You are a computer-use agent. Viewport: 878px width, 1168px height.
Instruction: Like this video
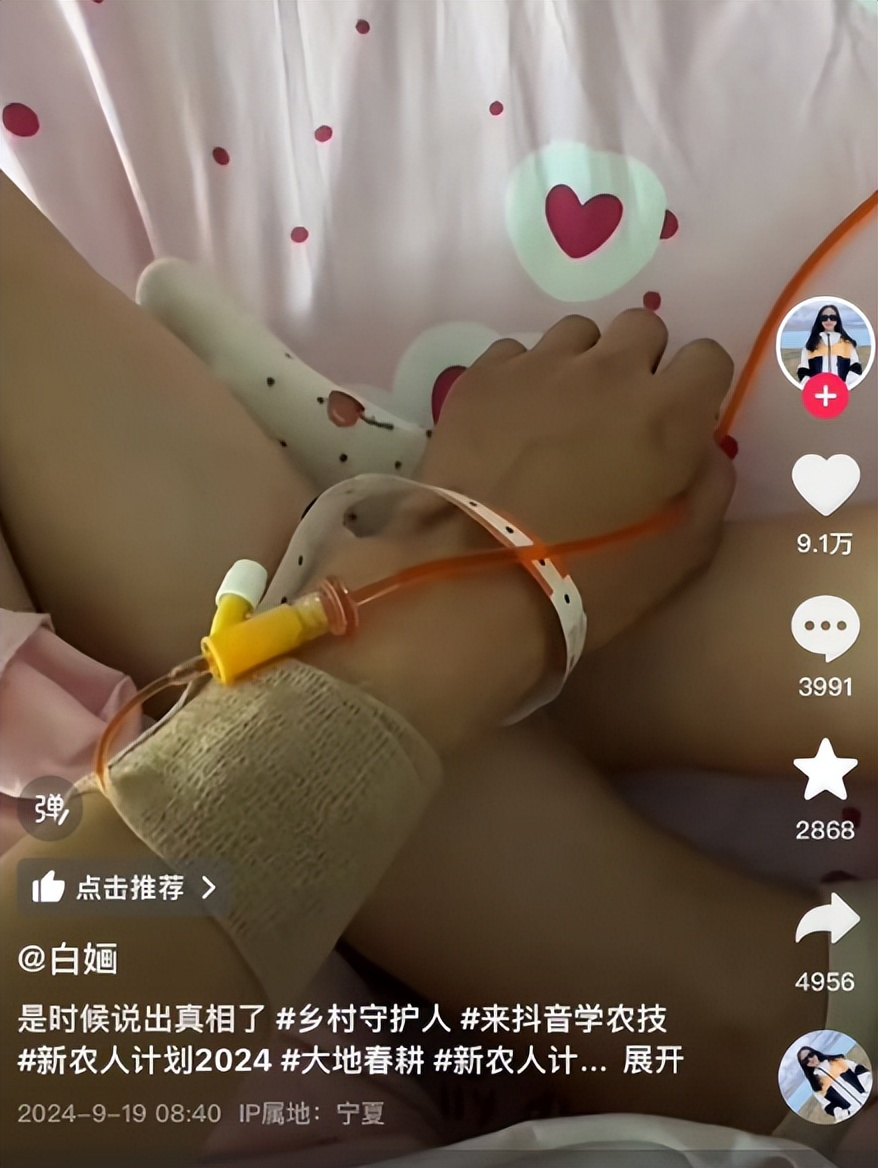pos(825,485)
